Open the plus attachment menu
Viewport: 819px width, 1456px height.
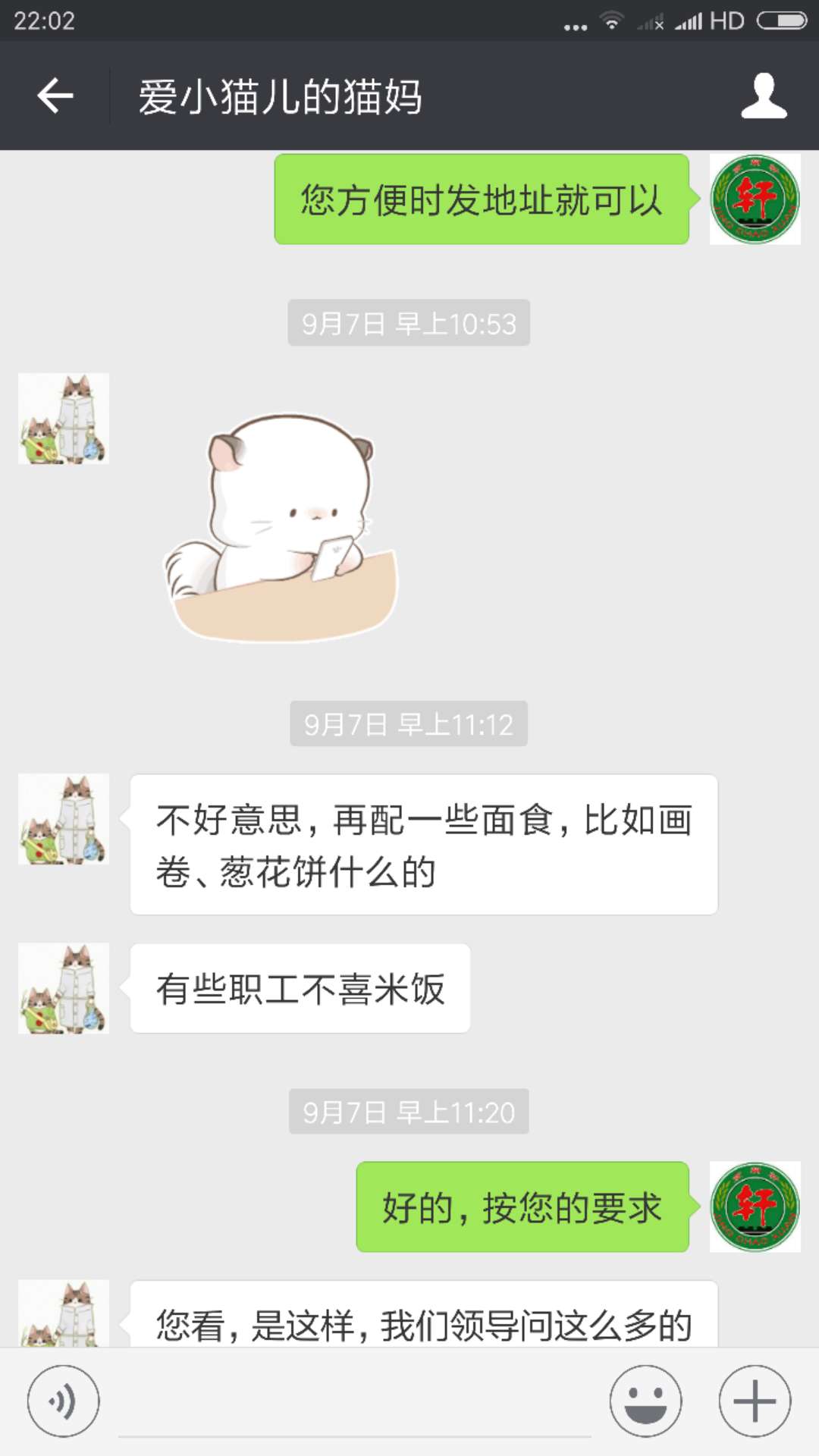point(755,1401)
